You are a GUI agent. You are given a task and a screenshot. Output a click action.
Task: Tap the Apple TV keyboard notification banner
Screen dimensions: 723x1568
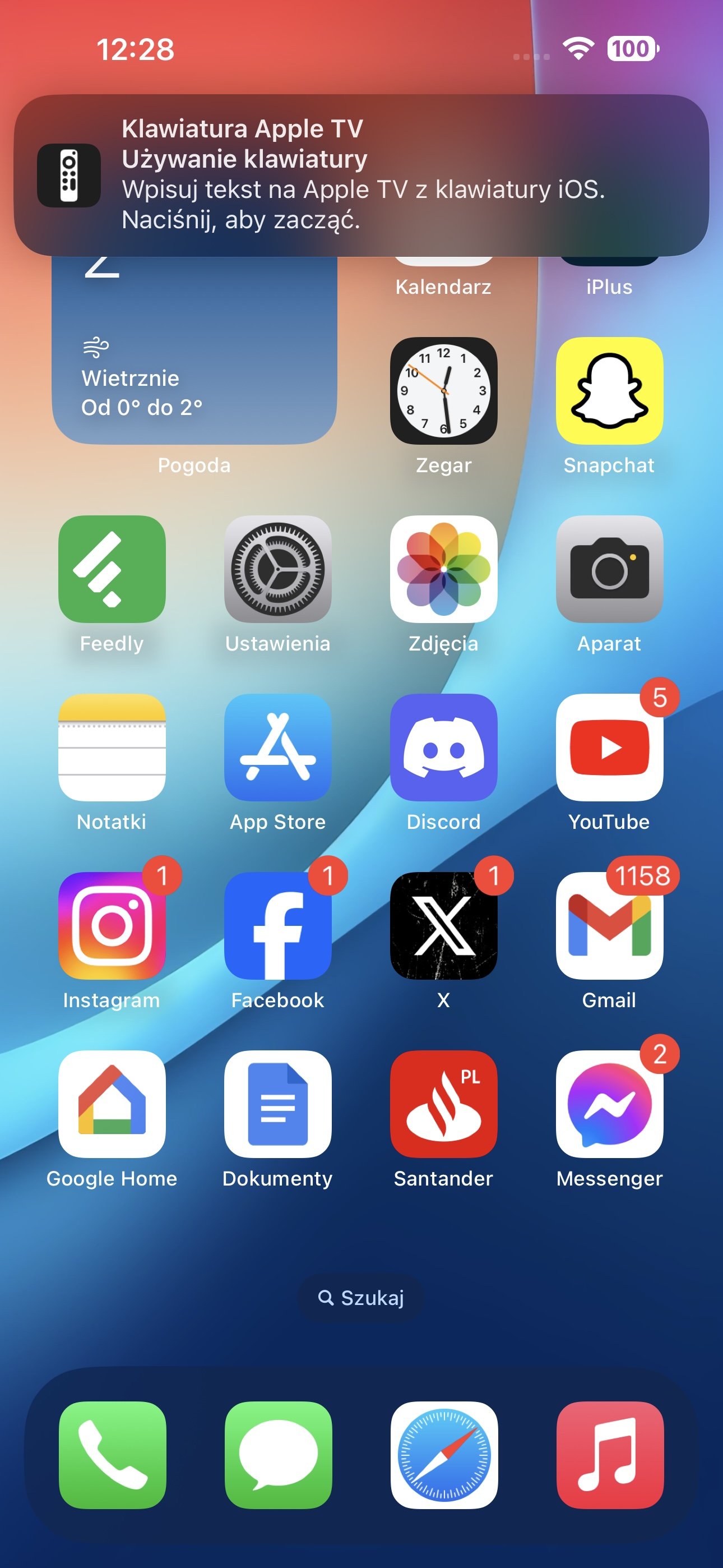pyautogui.click(x=361, y=176)
